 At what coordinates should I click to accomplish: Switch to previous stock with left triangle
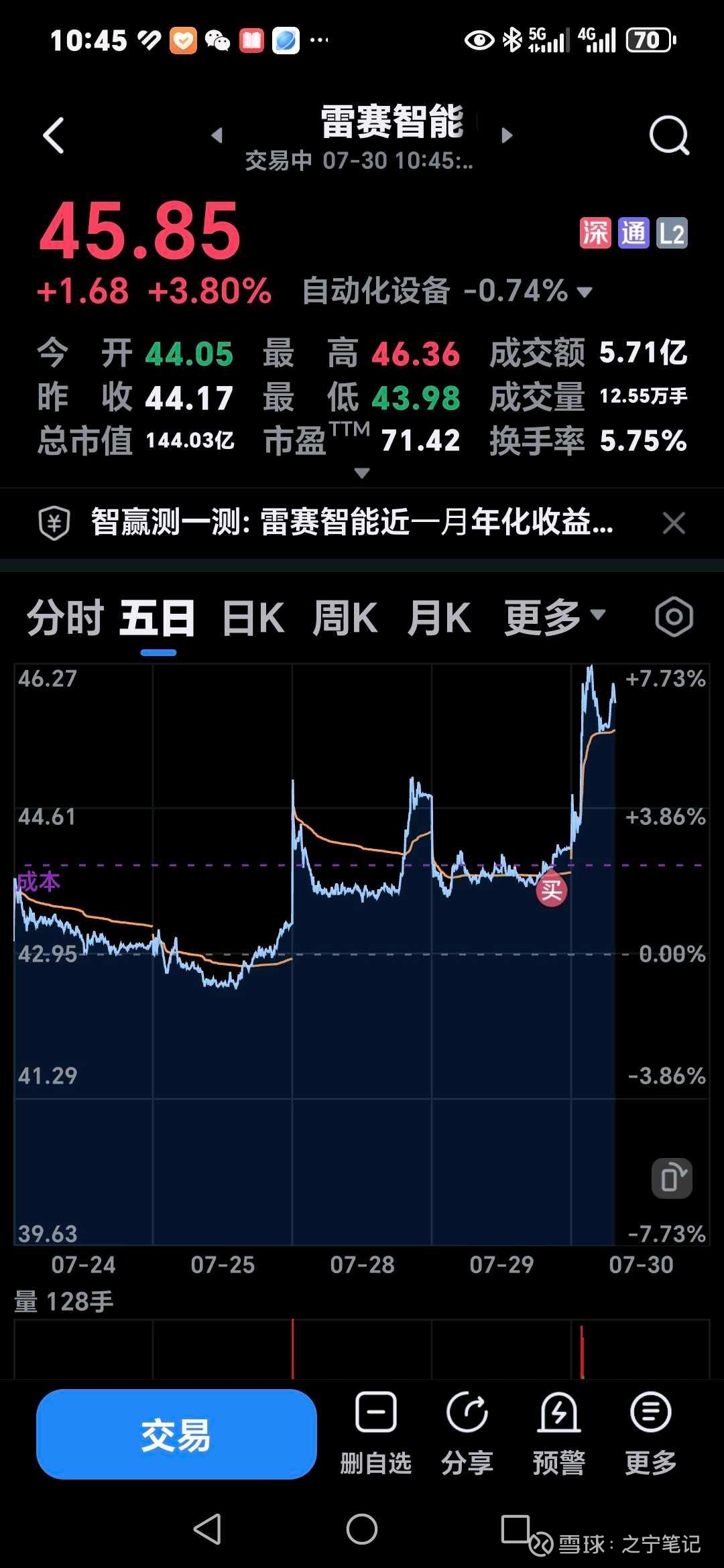[217, 135]
